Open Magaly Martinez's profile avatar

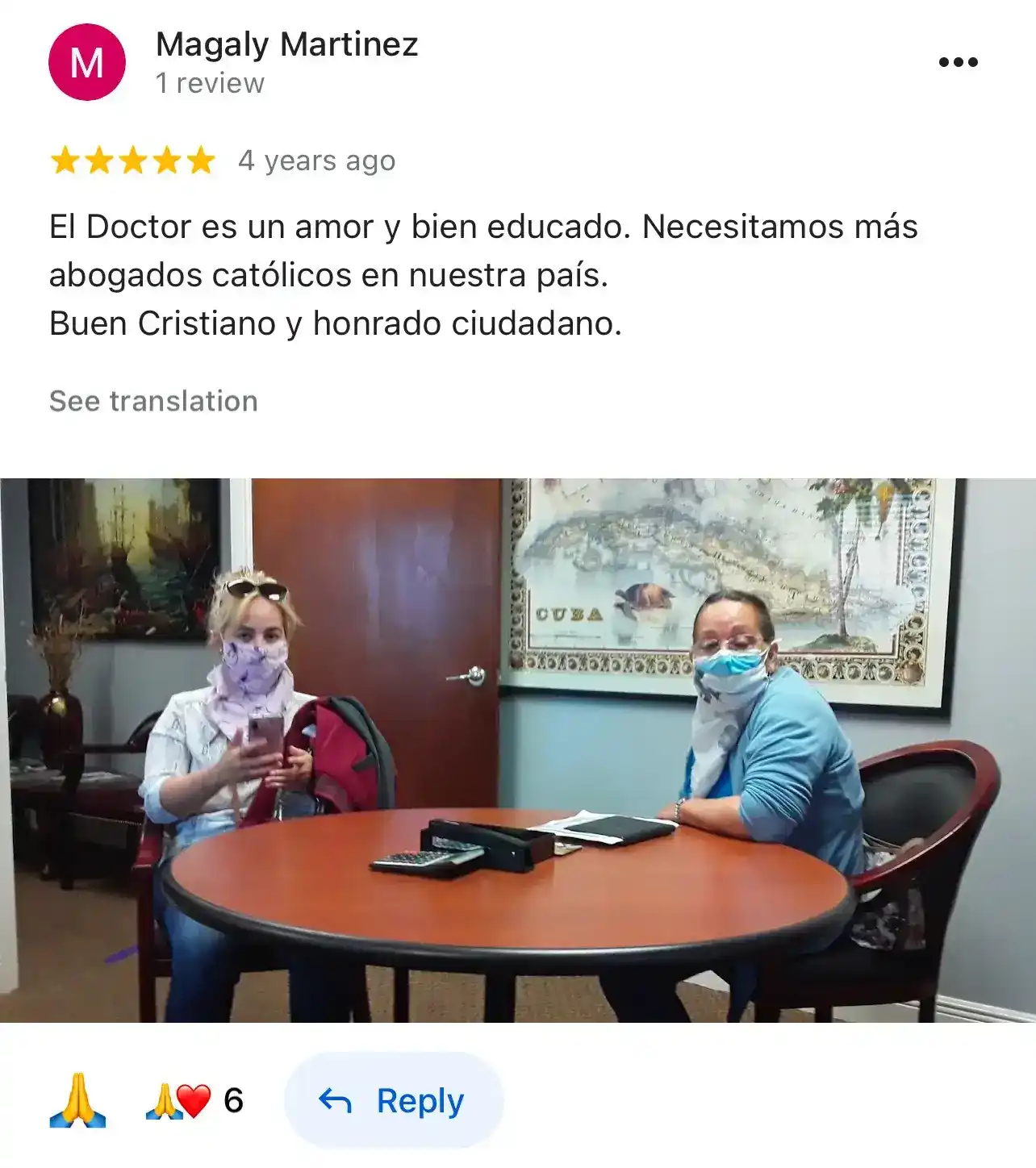click(87, 62)
